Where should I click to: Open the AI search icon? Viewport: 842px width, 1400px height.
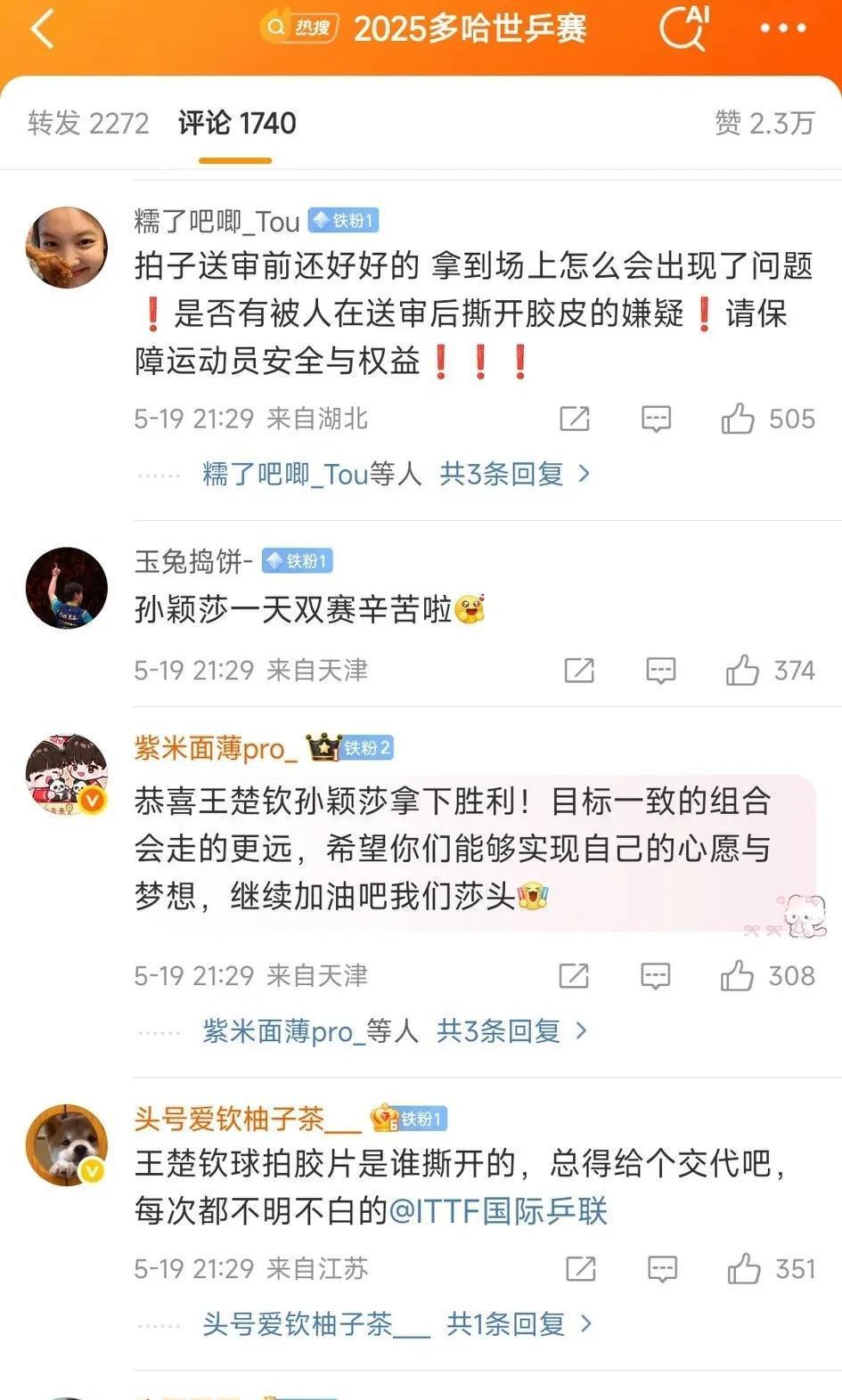pos(684,28)
